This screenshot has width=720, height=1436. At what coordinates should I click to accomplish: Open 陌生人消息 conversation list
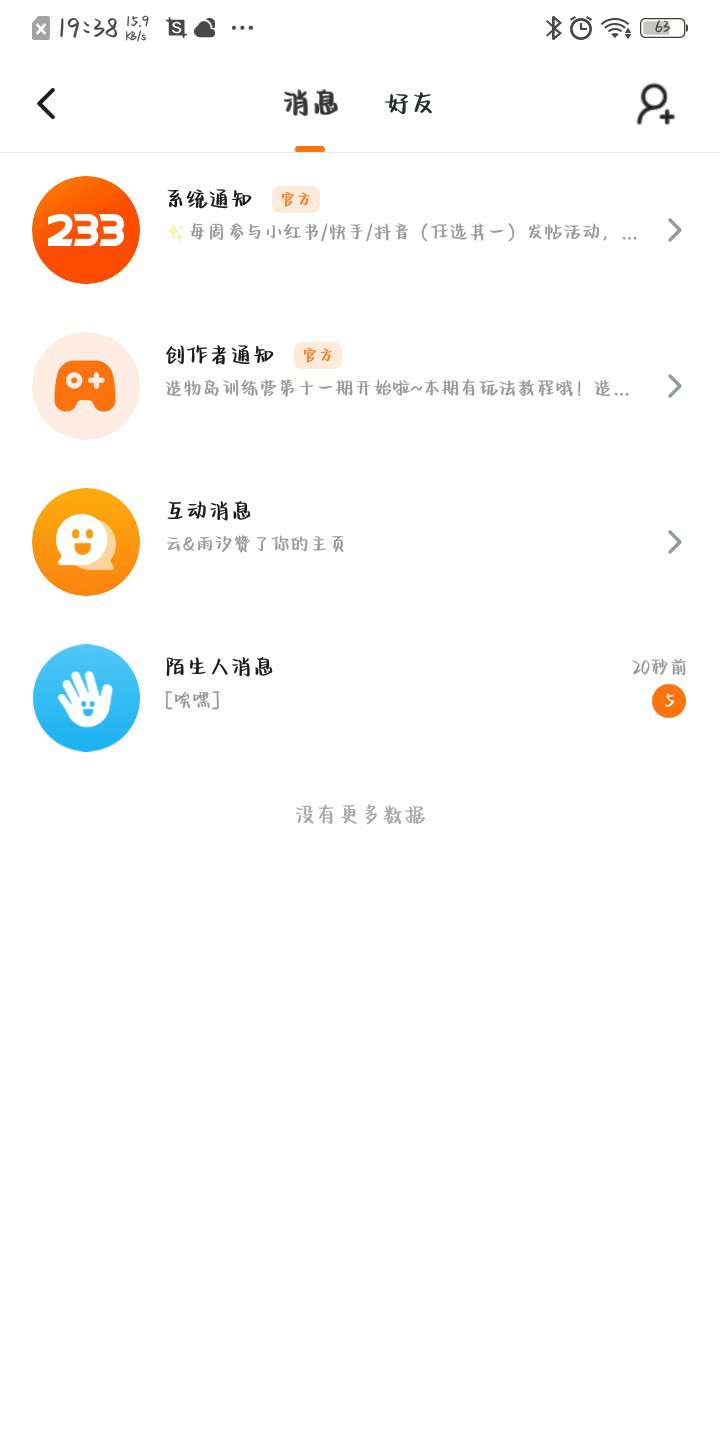(360, 698)
